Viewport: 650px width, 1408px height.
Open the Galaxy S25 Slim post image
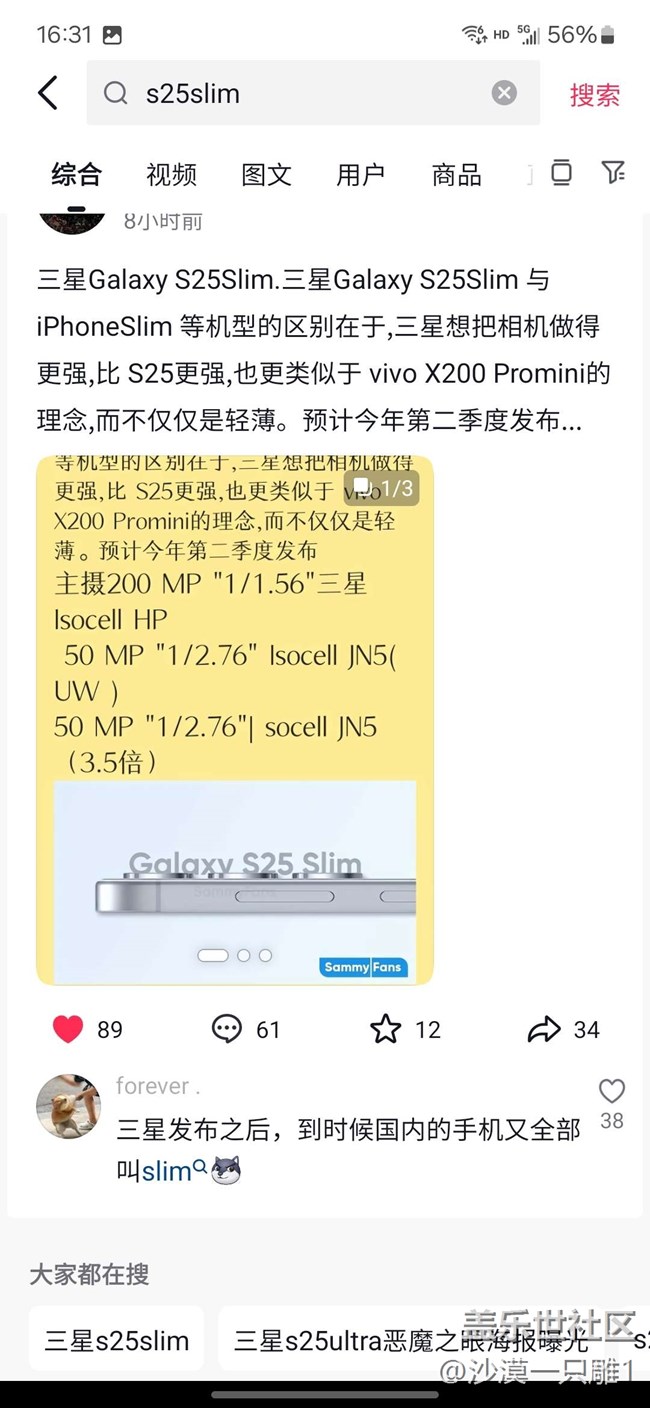click(235, 720)
